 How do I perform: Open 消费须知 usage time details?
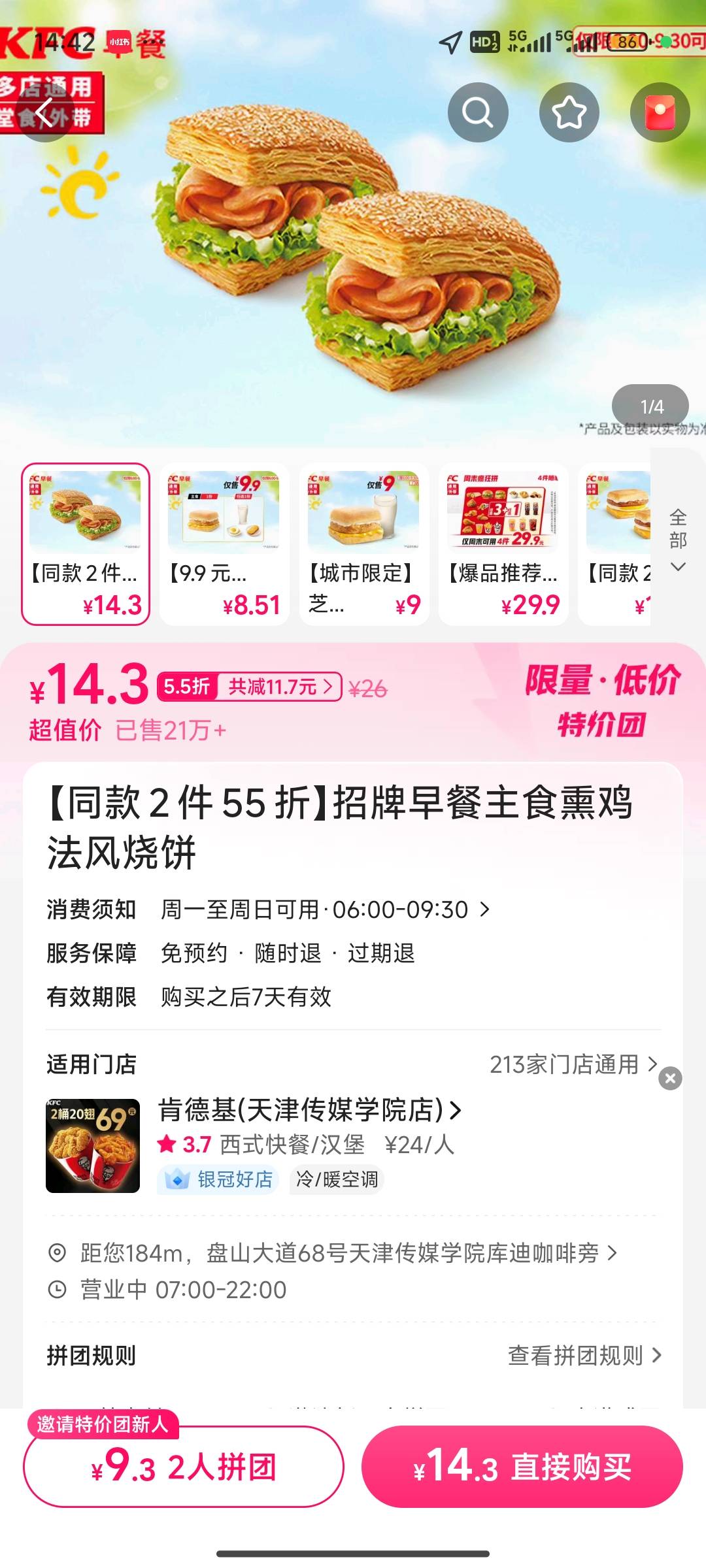324,909
